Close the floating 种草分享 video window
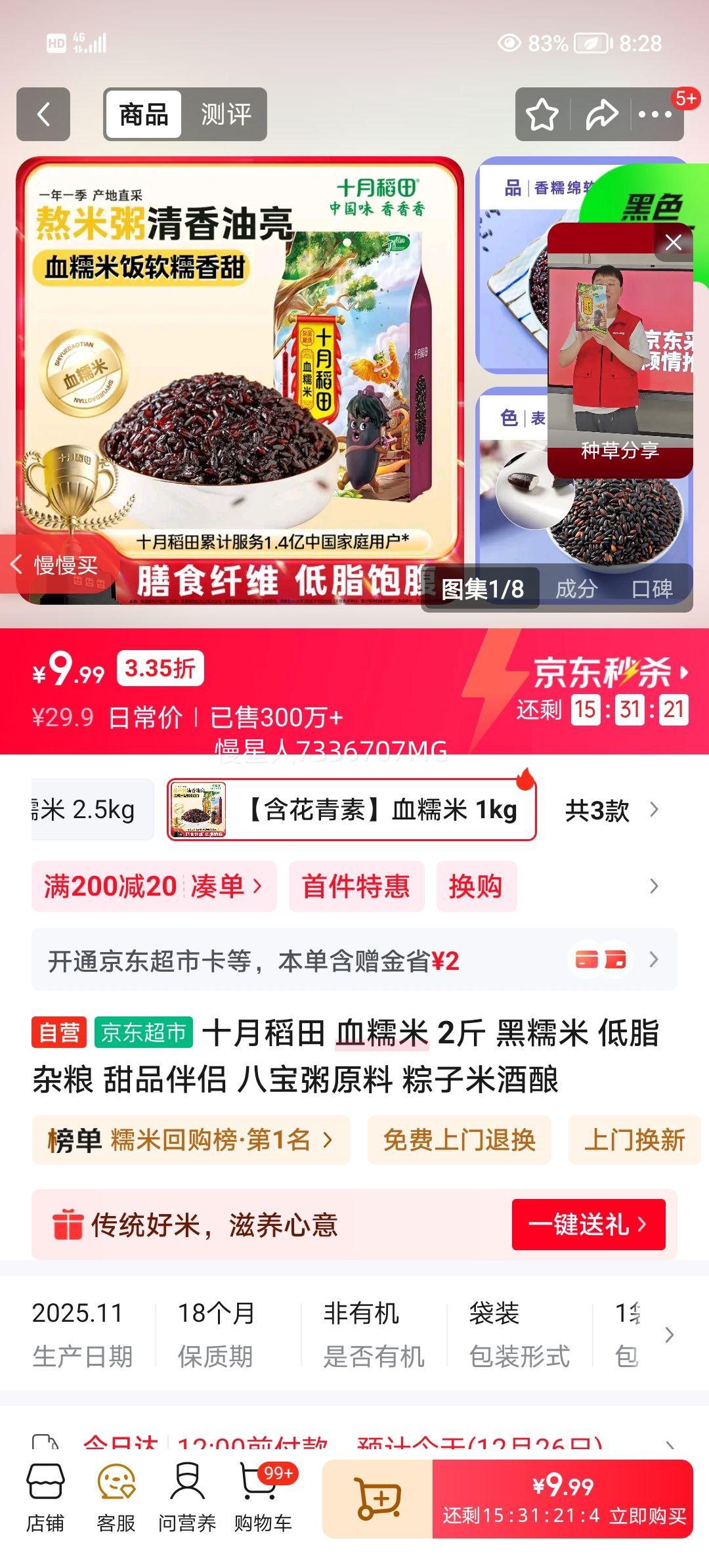709x1568 pixels. [x=673, y=243]
